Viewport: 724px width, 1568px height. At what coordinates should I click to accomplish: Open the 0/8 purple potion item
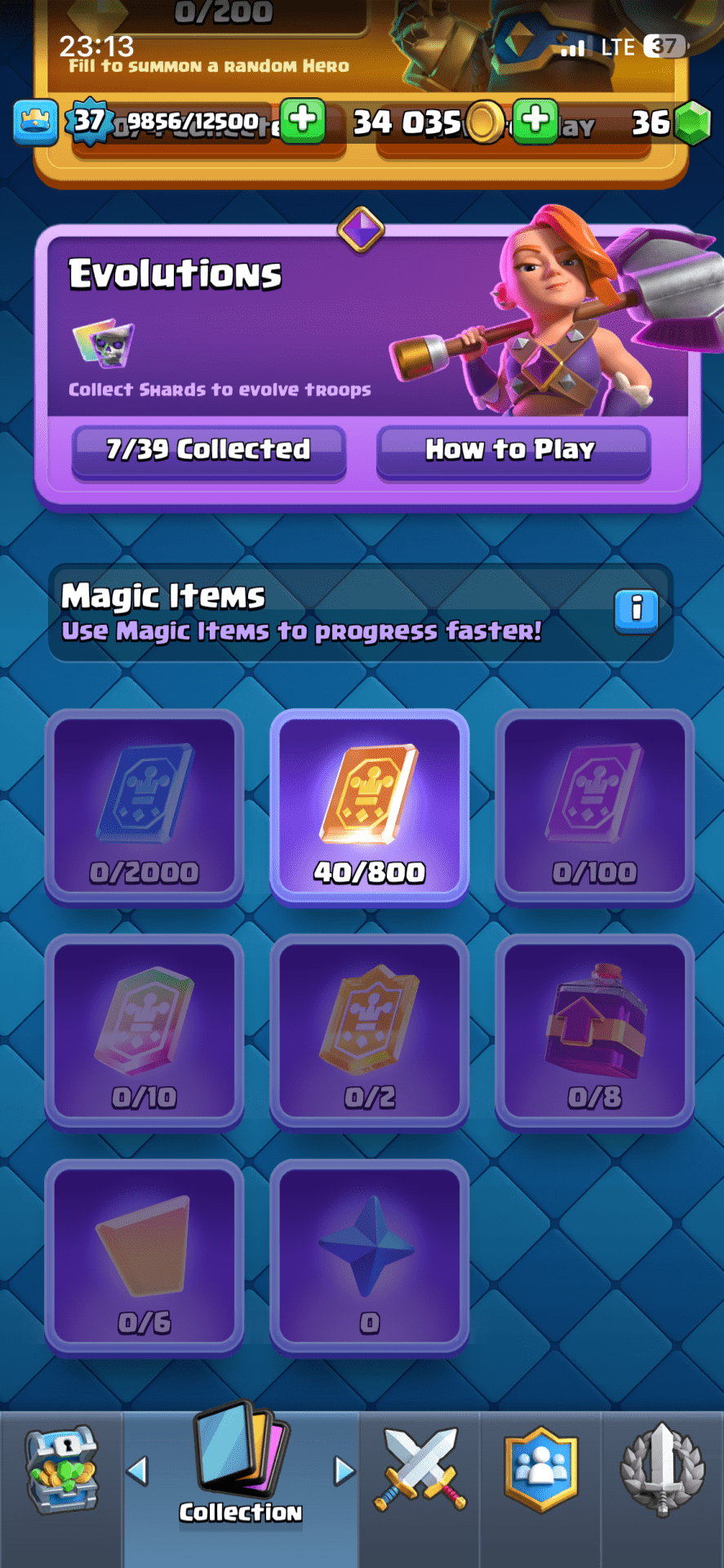(594, 1031)
